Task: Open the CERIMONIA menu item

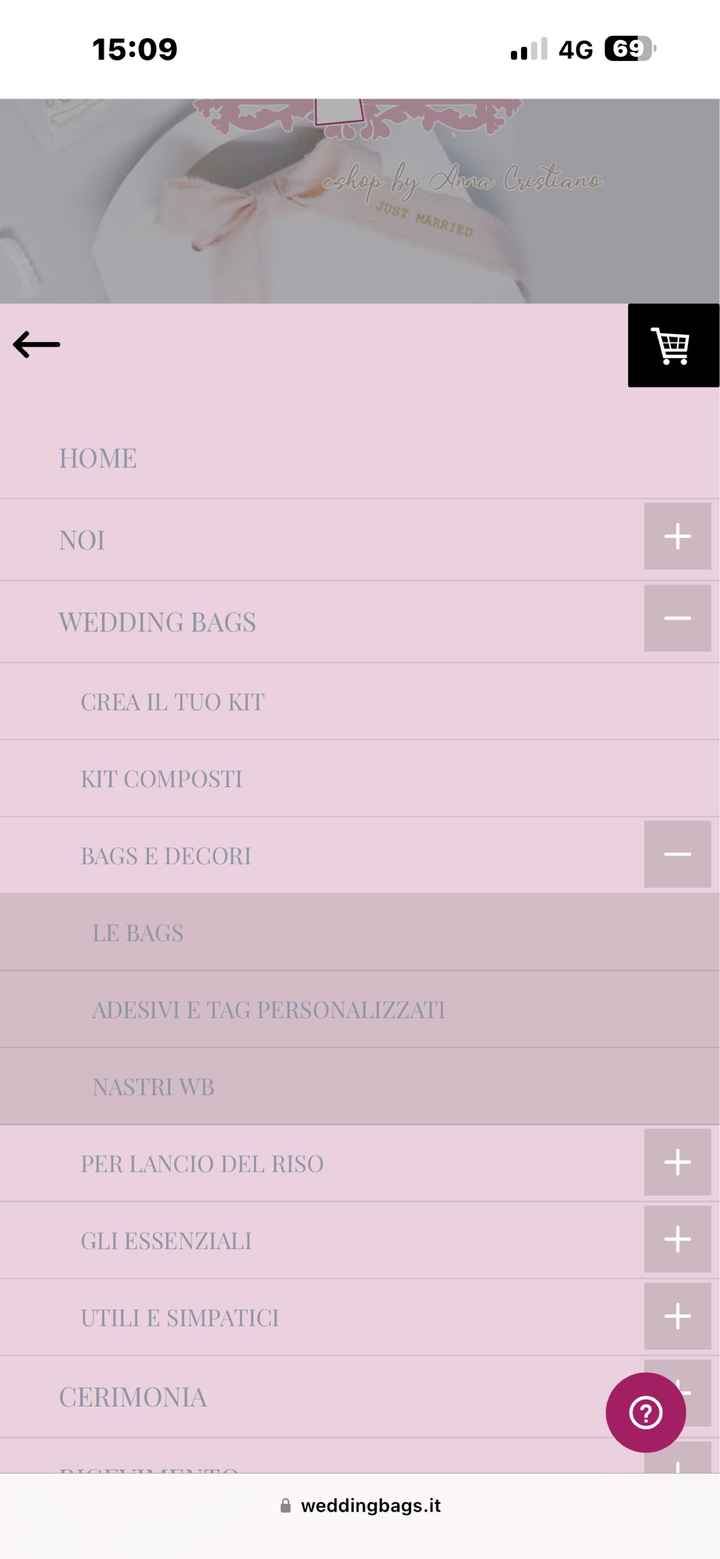Action: (x=133, y=1397)
